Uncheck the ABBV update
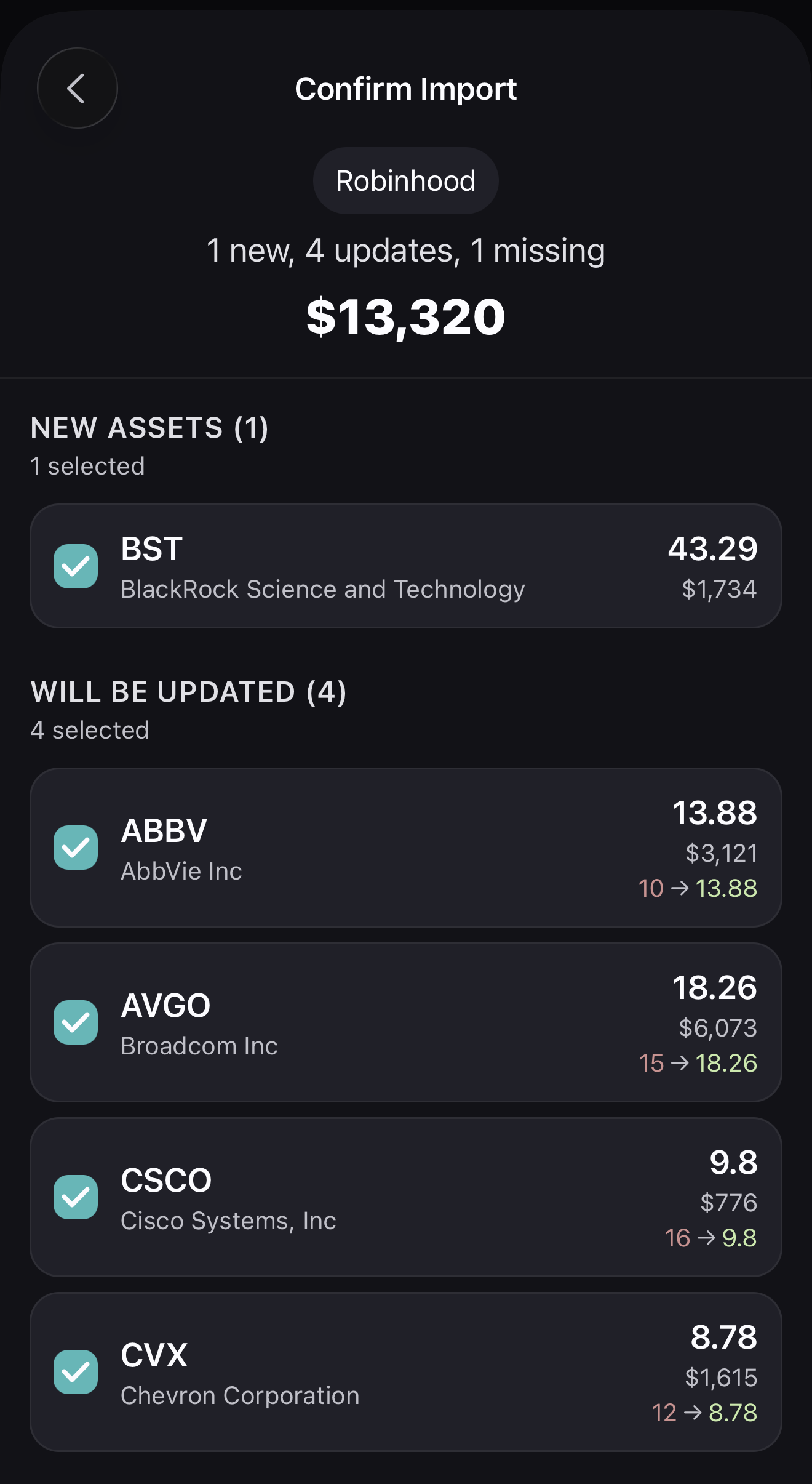The height and width of the screenshot is (1484, 812). [x=76, y=848]
